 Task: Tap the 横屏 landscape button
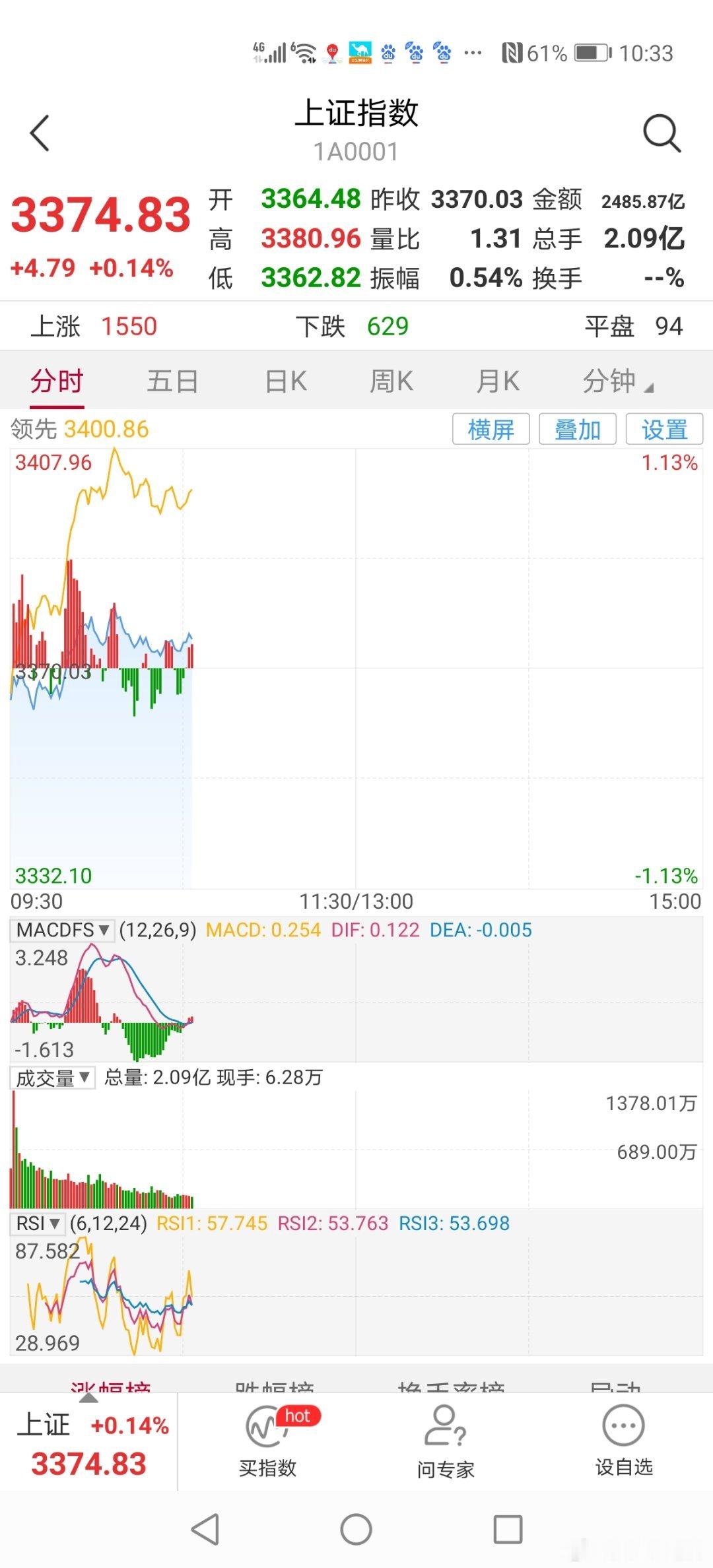pyautogui.click(x=491, y=430)
